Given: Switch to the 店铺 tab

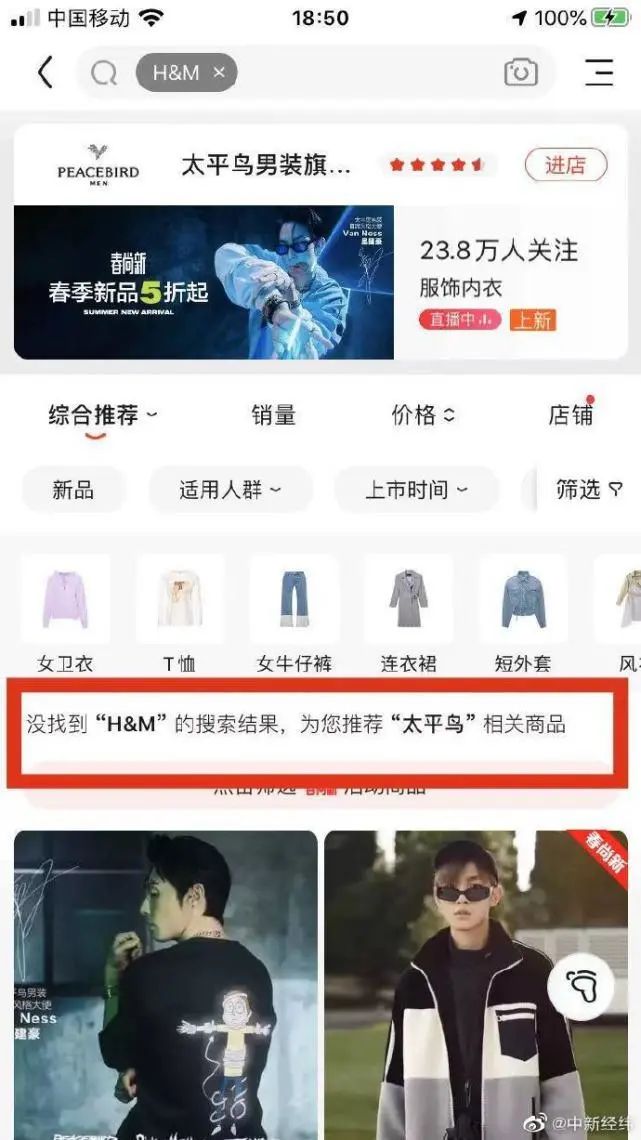Looking at the screenshot, I should (x=571, y=414).
